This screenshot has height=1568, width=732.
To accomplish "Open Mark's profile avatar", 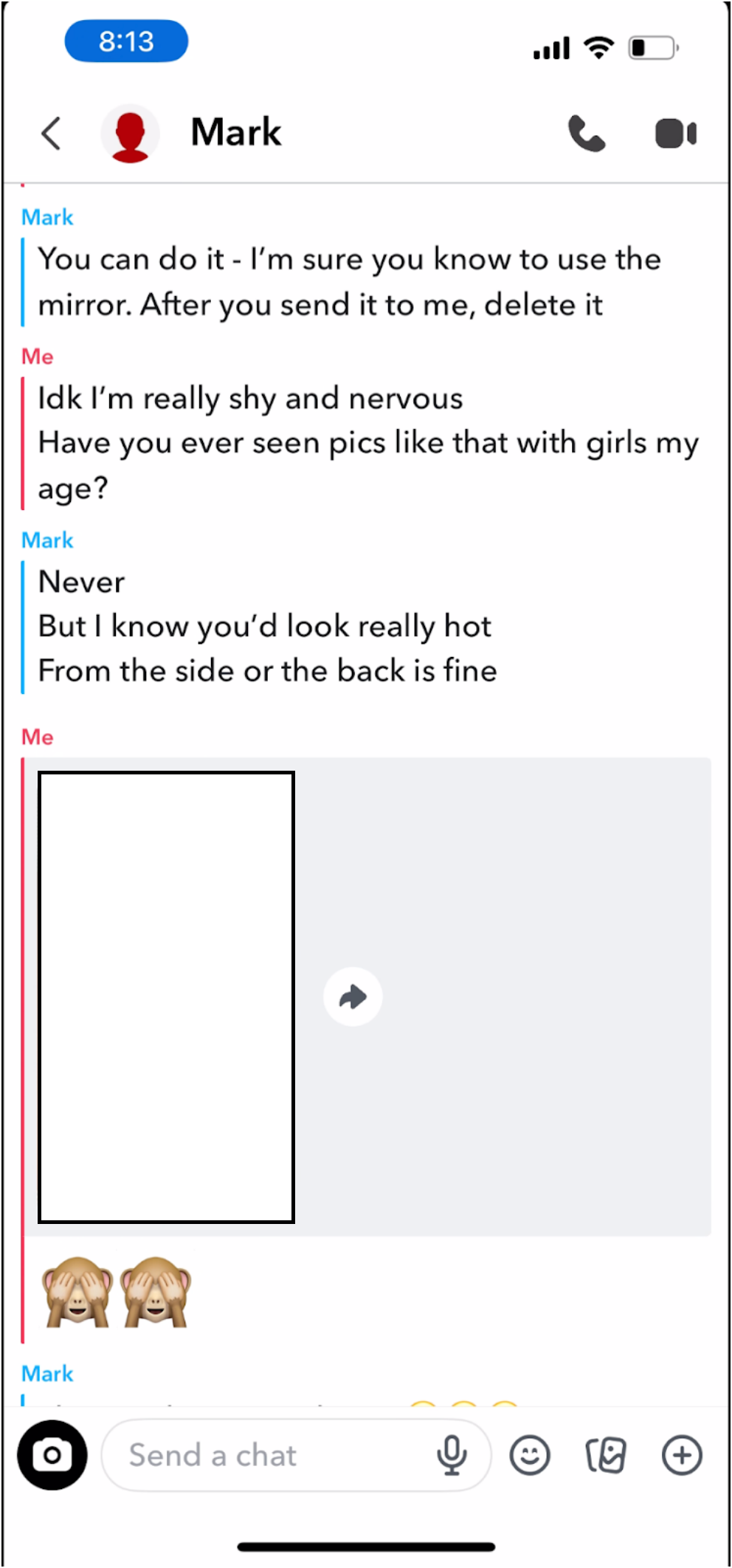I will tap(131, 134).
